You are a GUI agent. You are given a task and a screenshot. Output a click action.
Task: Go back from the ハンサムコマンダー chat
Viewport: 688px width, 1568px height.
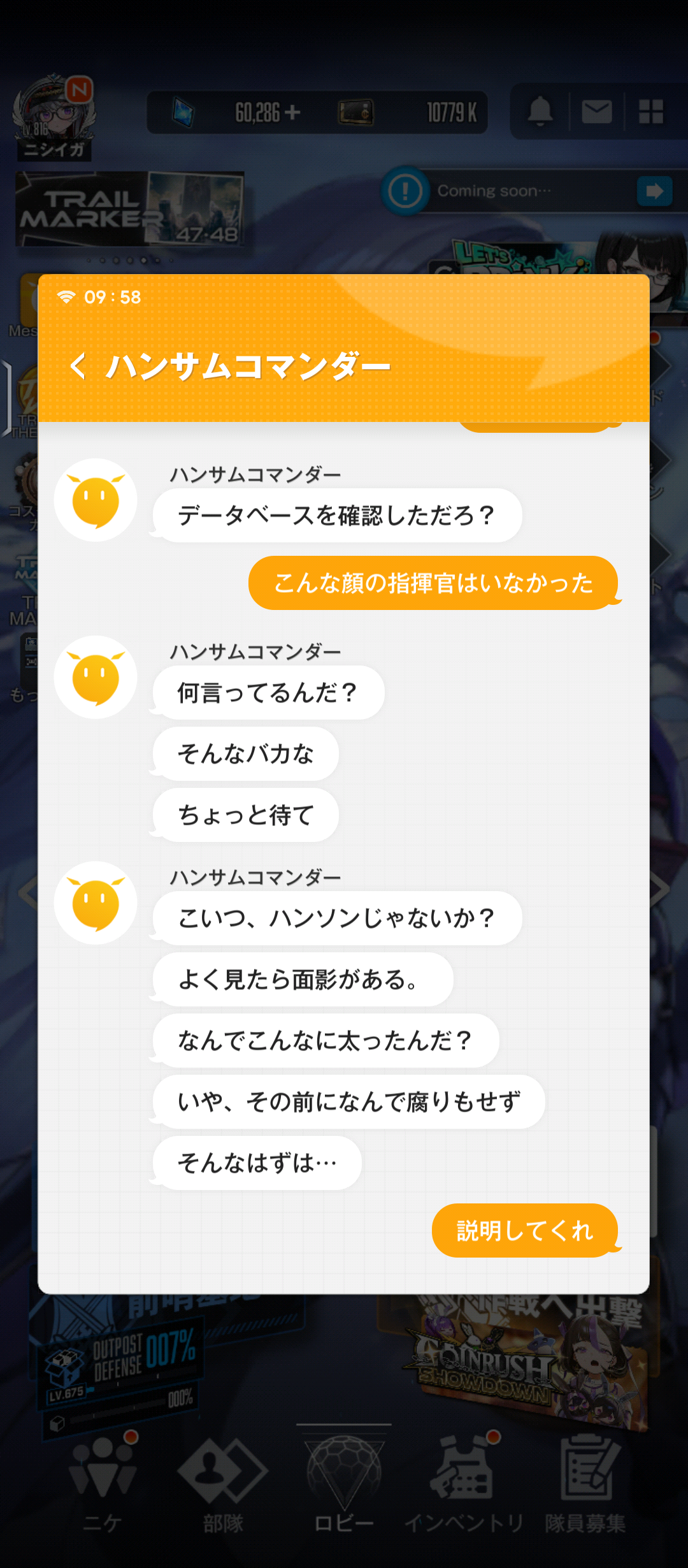(78, 367)
